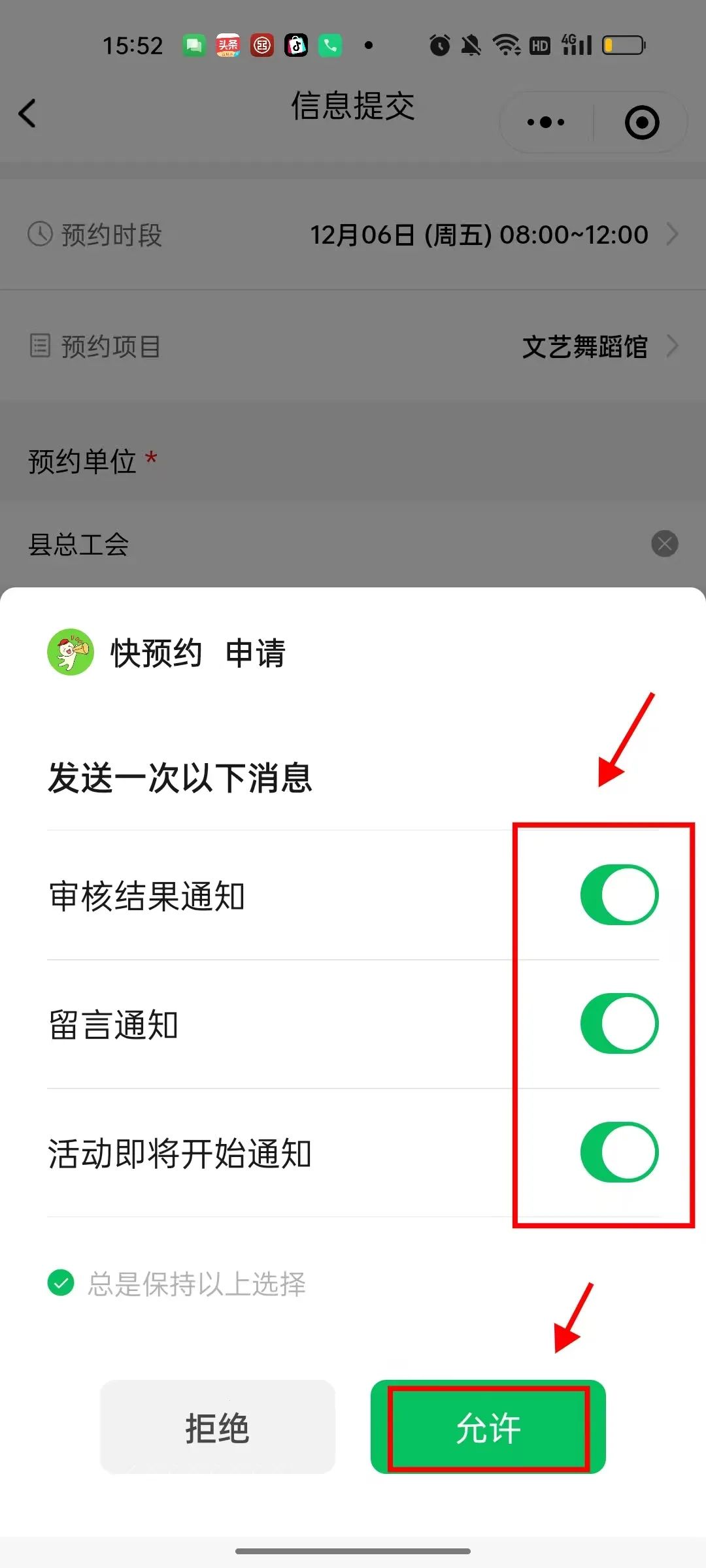
Task: Uncheck 总是保持以上选择
Action: click(61, 1283)
